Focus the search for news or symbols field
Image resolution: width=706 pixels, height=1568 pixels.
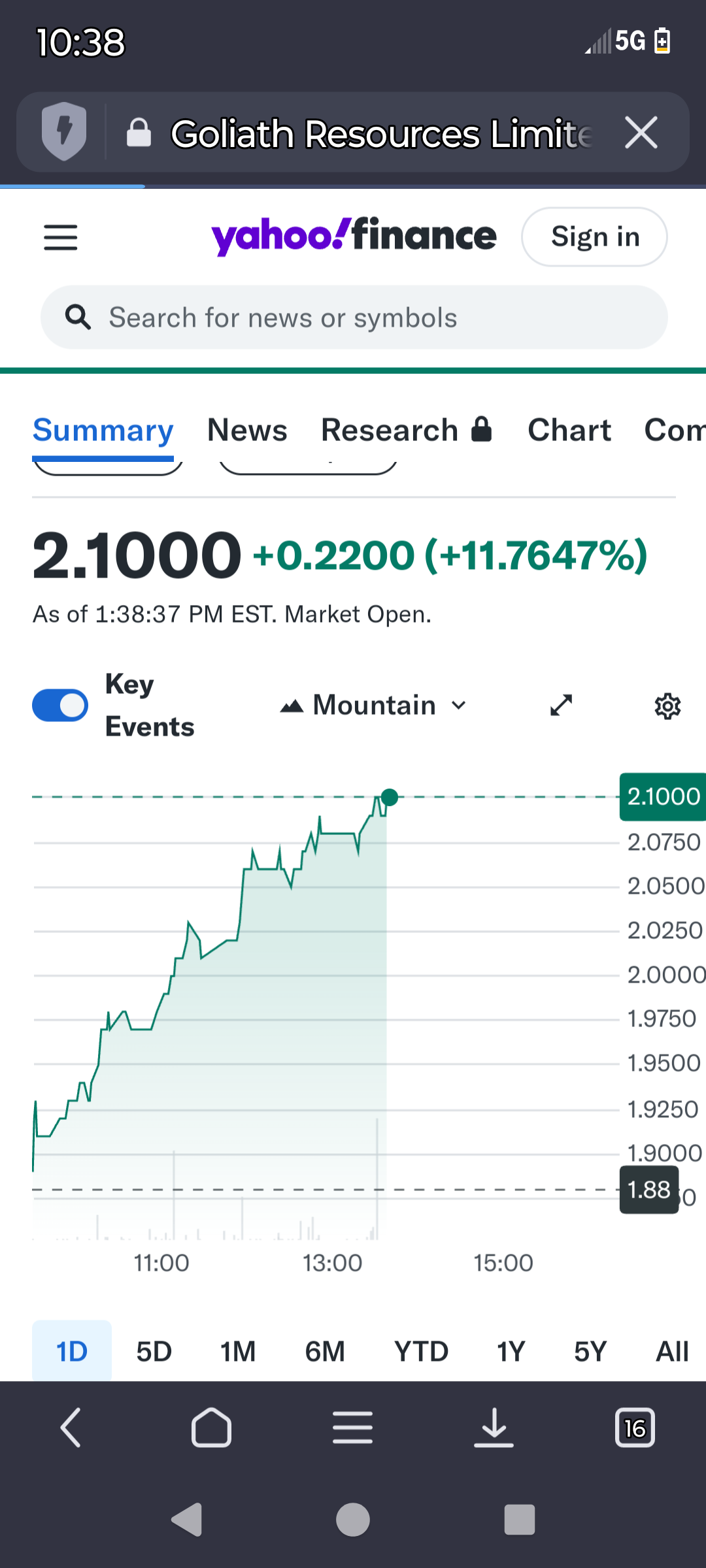click(x=353, y=318)
